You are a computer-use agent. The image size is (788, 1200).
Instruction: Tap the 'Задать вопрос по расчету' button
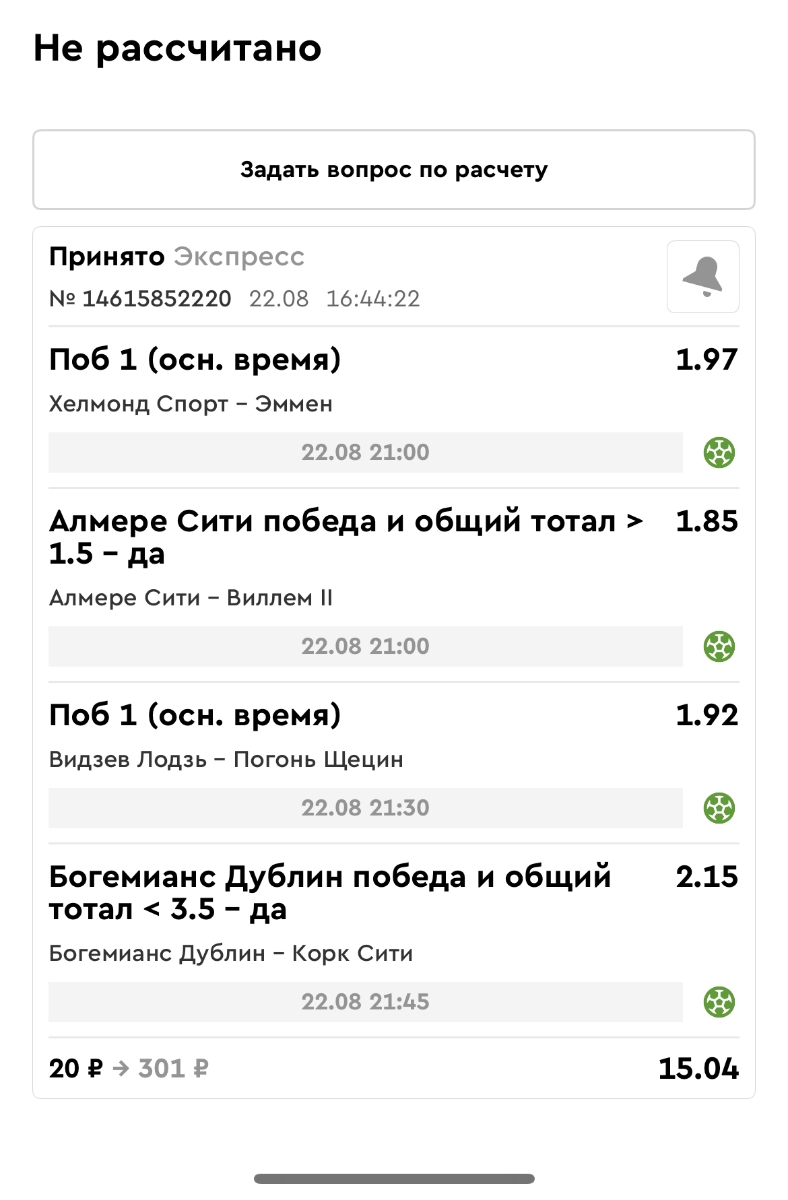click(393, 170)
